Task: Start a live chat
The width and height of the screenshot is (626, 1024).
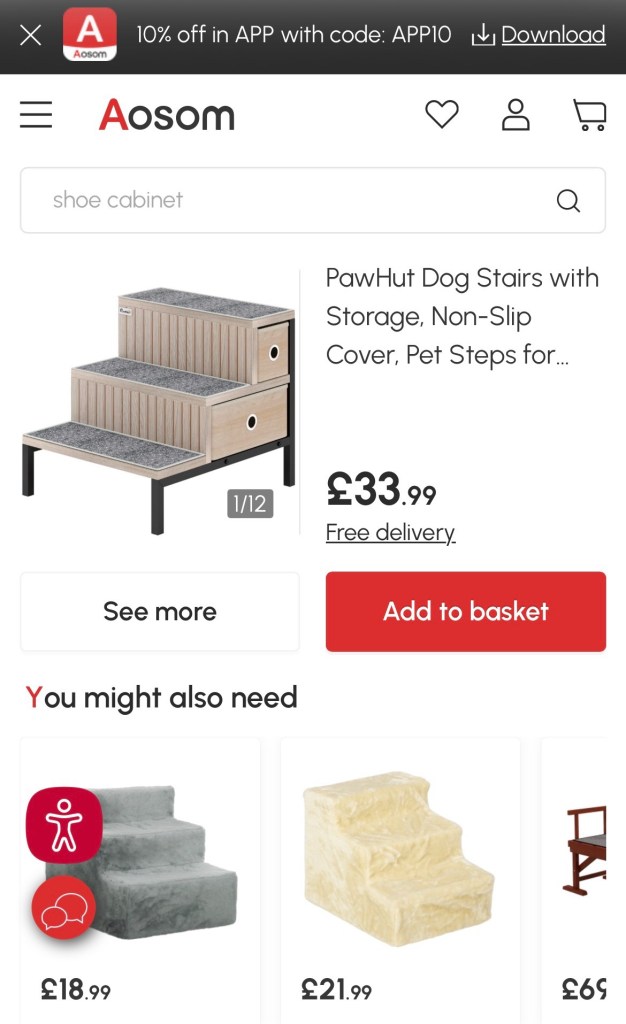Action: coord(64,908)
